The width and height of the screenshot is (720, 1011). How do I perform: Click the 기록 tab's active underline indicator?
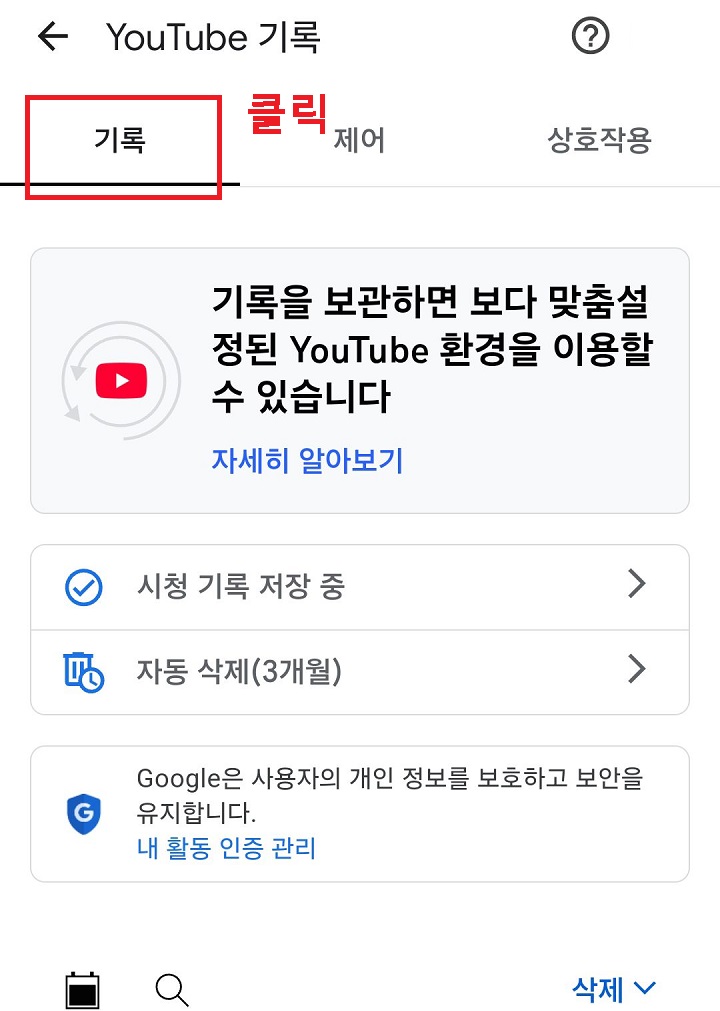[x=120, y=184]
